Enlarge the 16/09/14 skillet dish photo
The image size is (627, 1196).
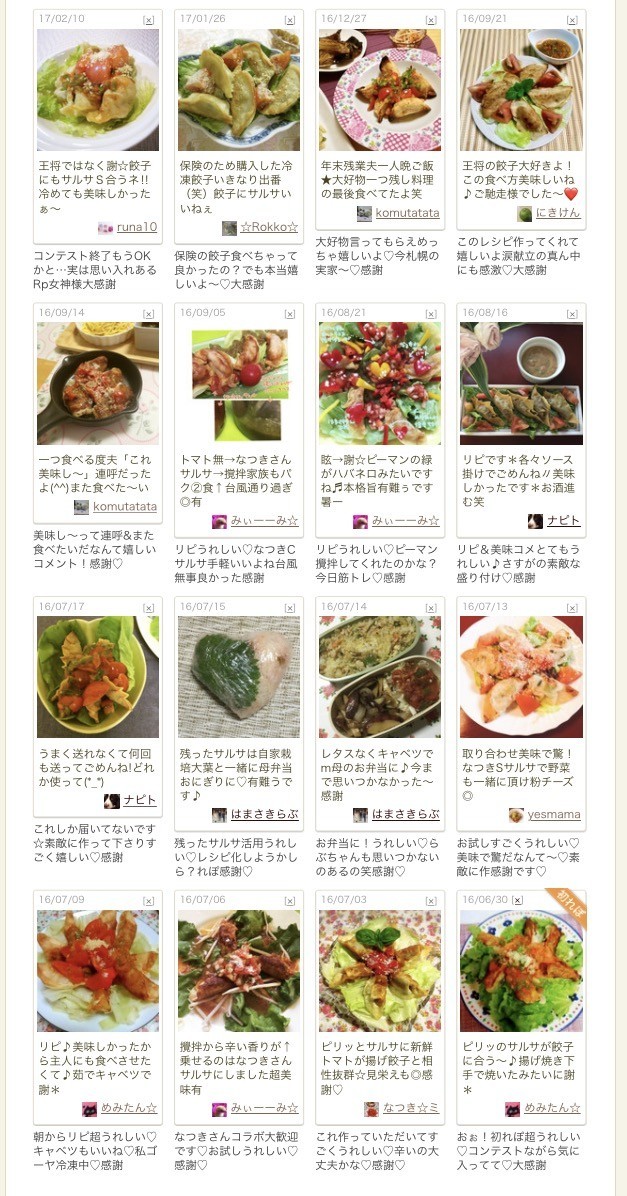click(98, 384)
